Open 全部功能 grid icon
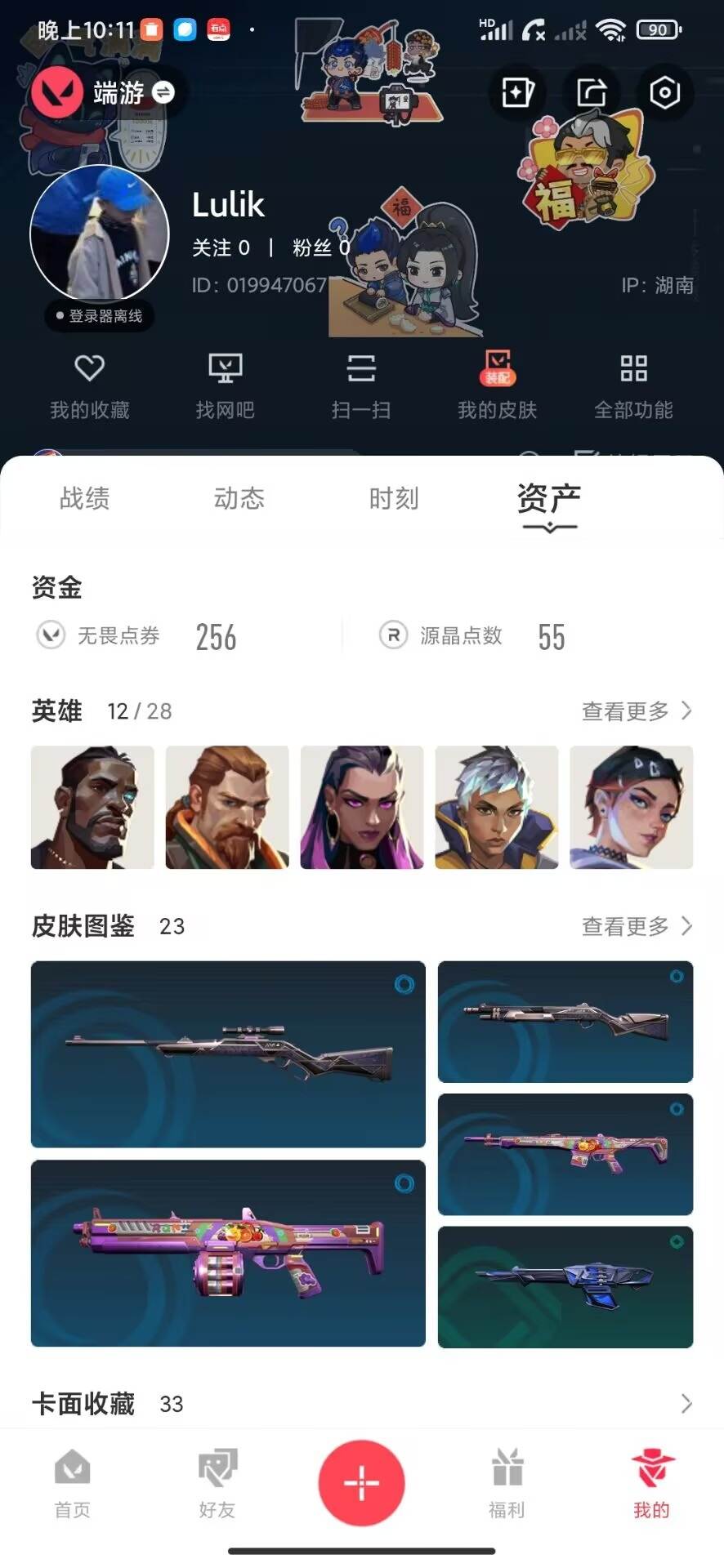Viewport: 724px width, 1568px height. 632,384
